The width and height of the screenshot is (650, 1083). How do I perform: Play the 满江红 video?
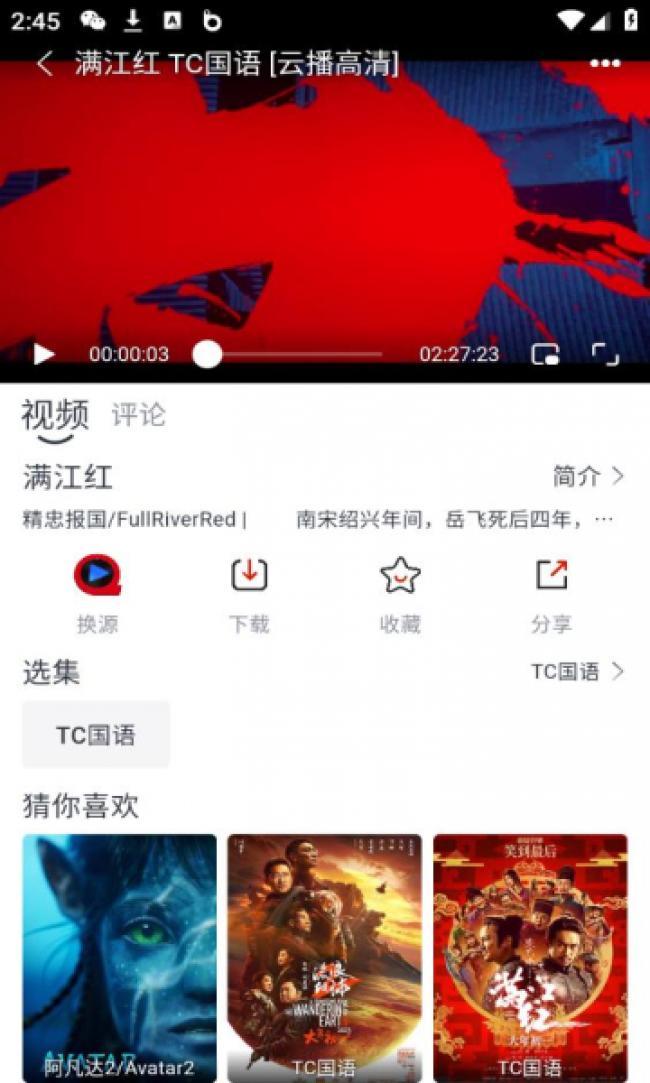[44, 354]
